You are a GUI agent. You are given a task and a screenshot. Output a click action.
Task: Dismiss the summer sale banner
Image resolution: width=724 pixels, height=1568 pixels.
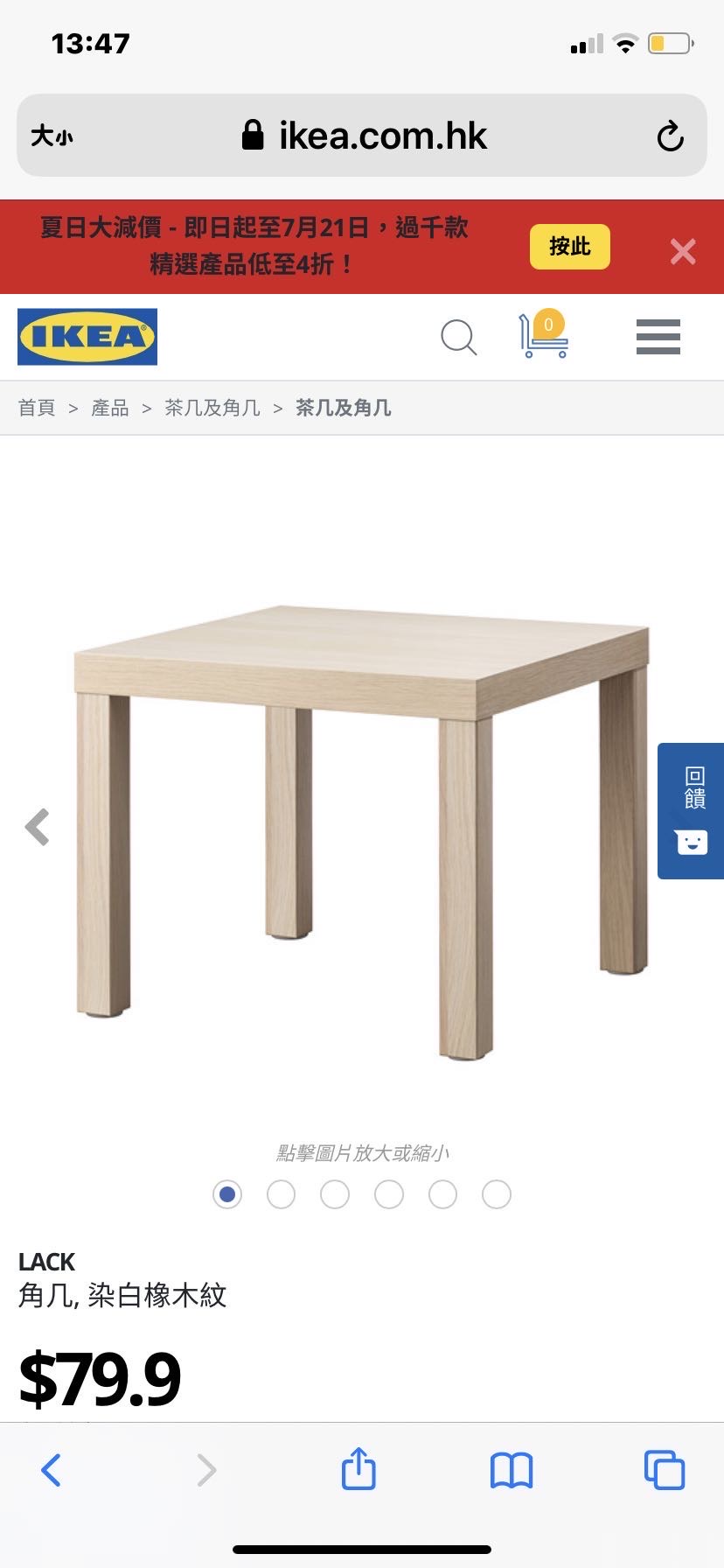coord(683,251)
